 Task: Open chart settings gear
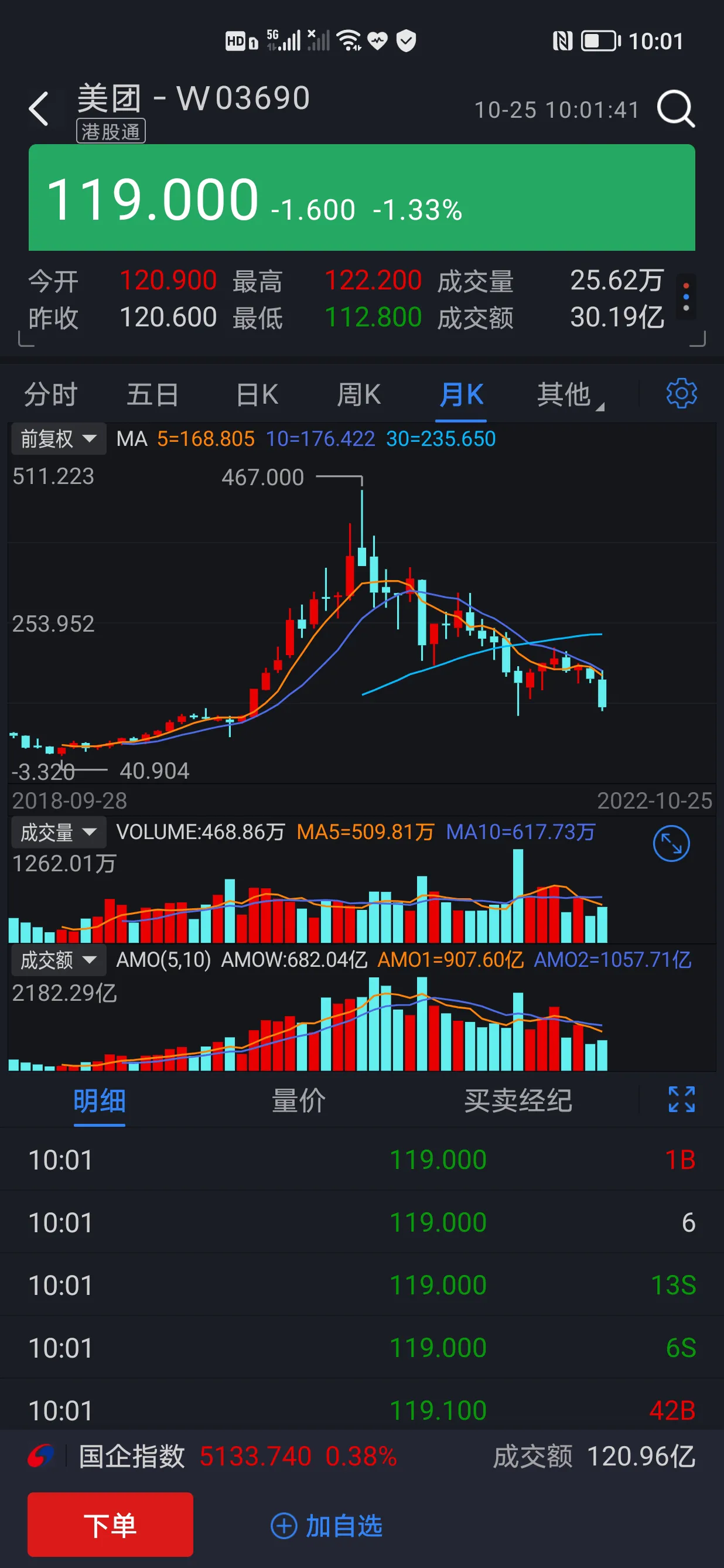(x=681, y=394)
